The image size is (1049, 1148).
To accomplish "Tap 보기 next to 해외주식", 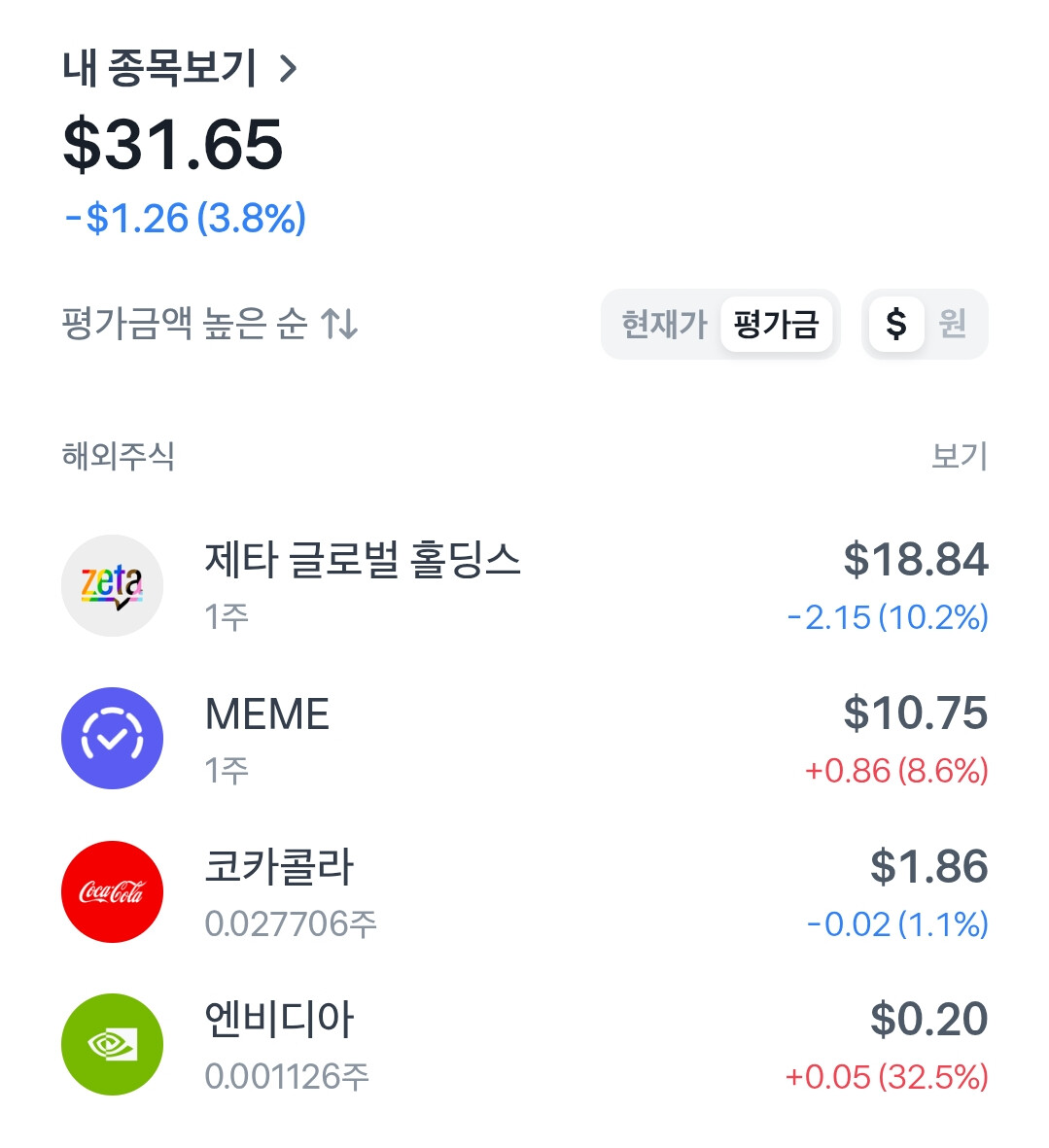I will tap(959, 456).
